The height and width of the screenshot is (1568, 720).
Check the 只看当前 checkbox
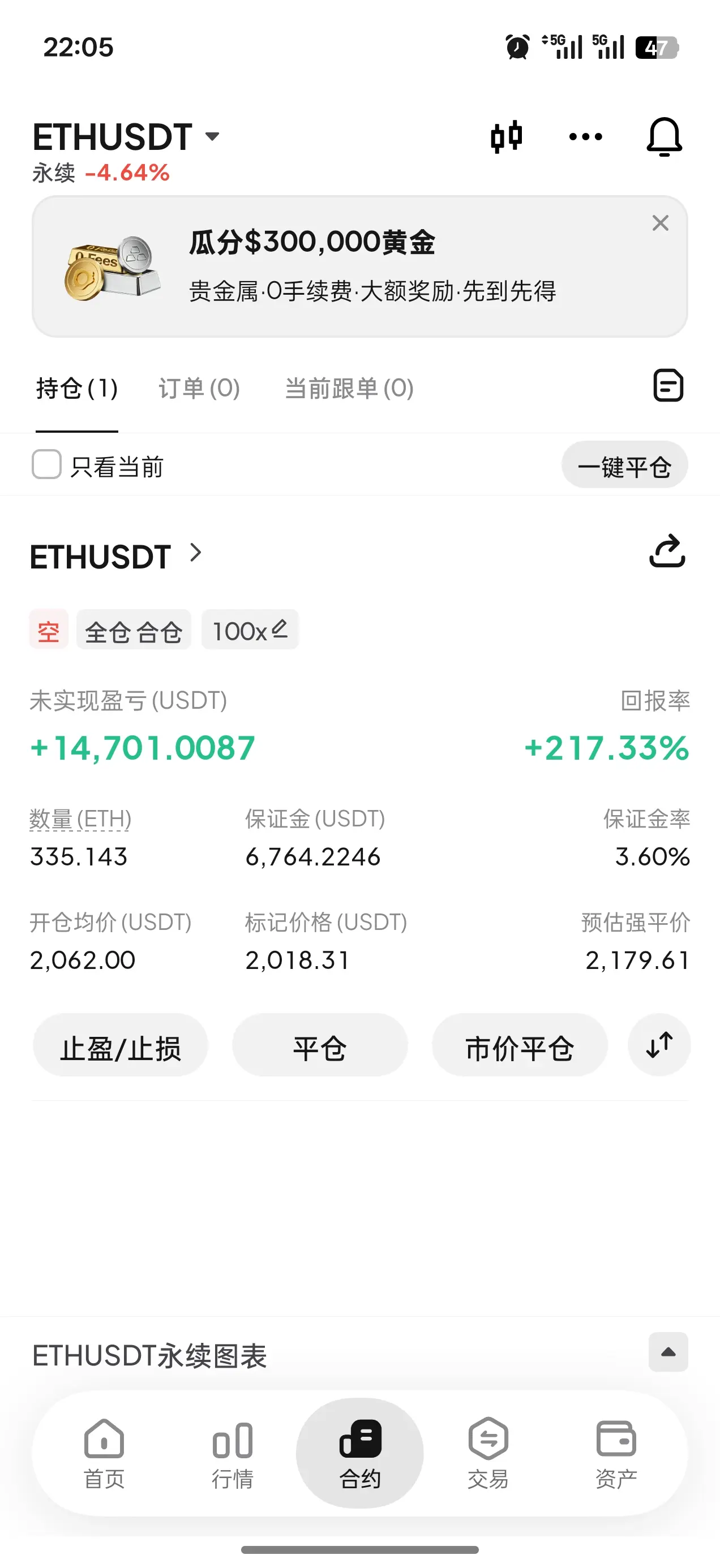click(47, 465)
